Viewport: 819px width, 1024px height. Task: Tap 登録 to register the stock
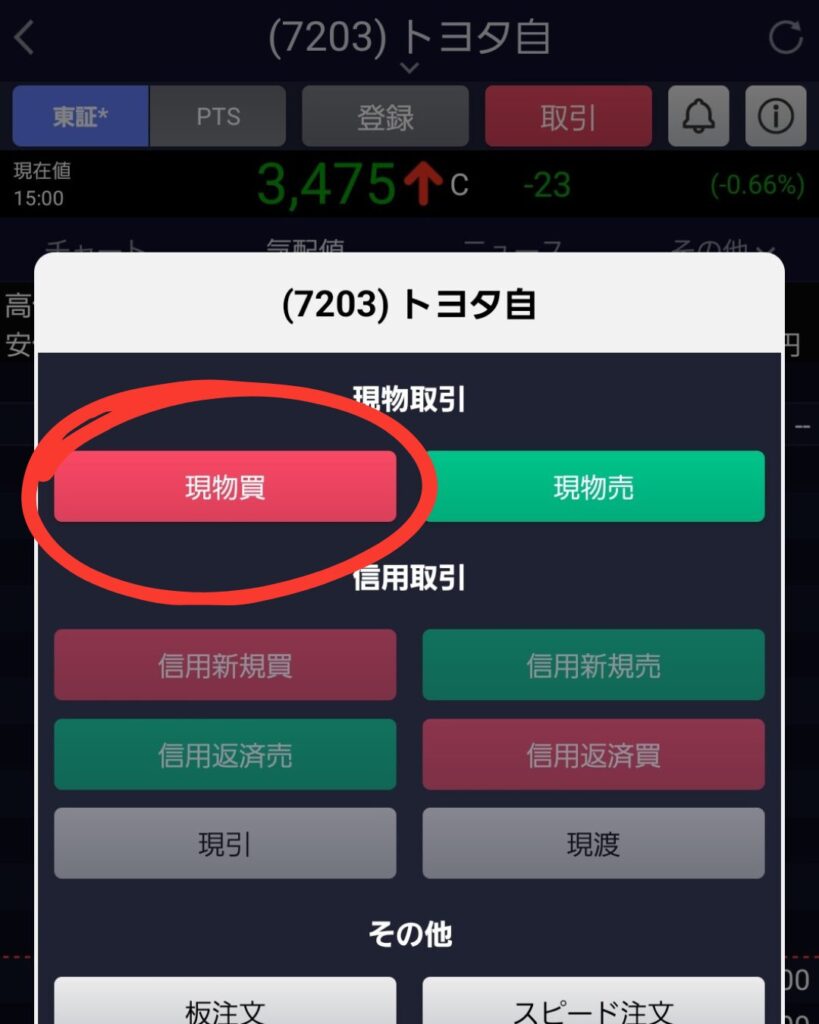tap(385, 117)
